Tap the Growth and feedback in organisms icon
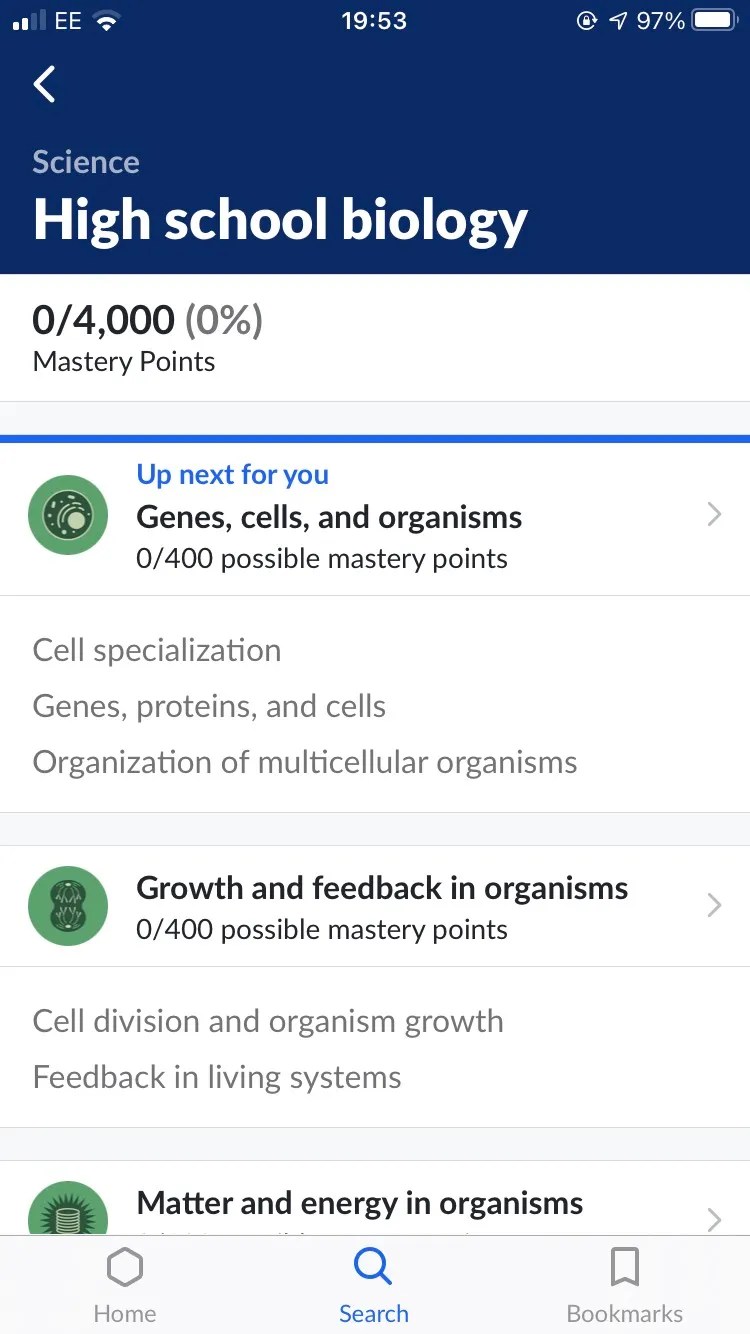 coord(67,905)
